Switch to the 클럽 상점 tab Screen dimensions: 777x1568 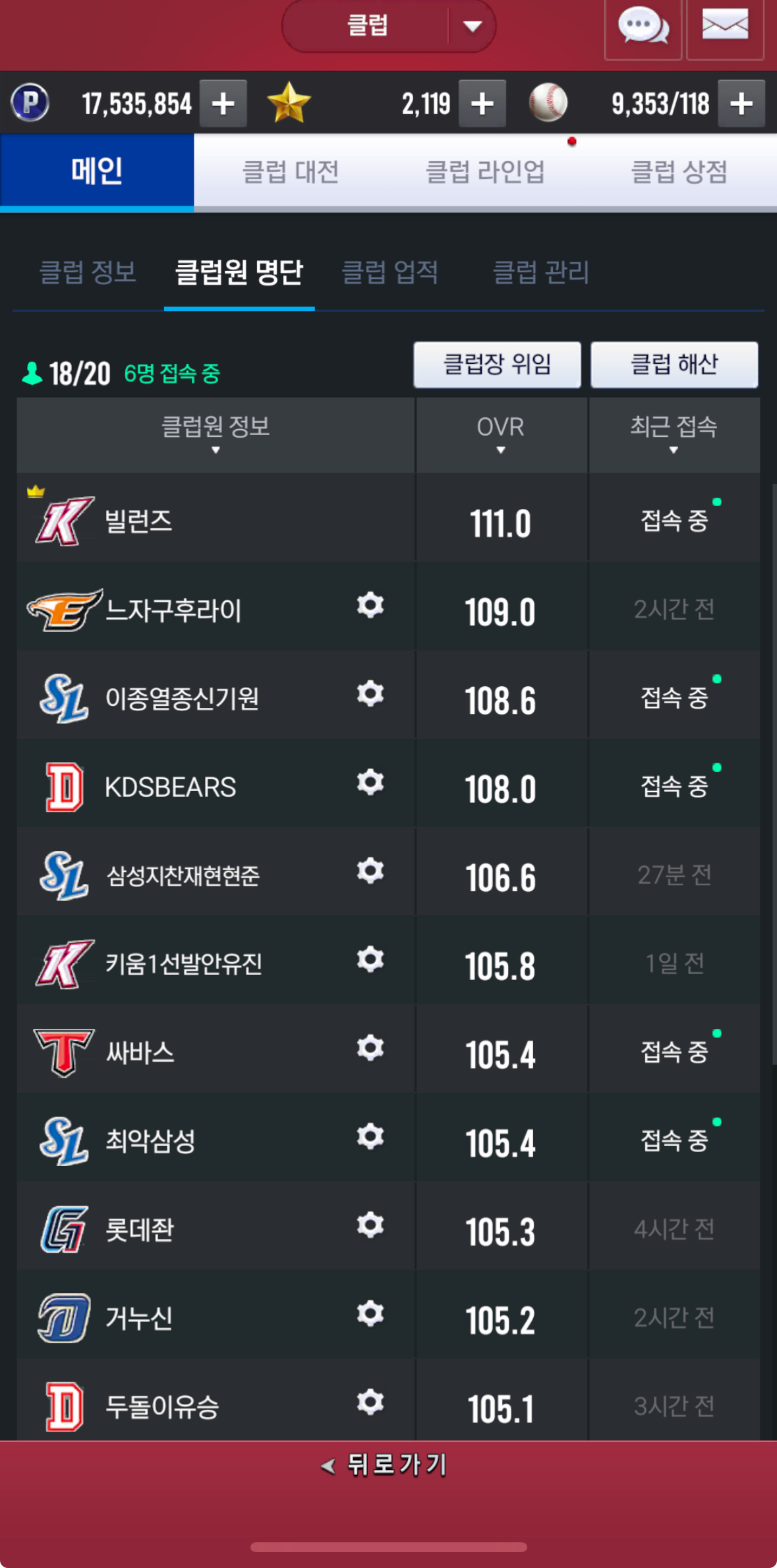point(679,172)
